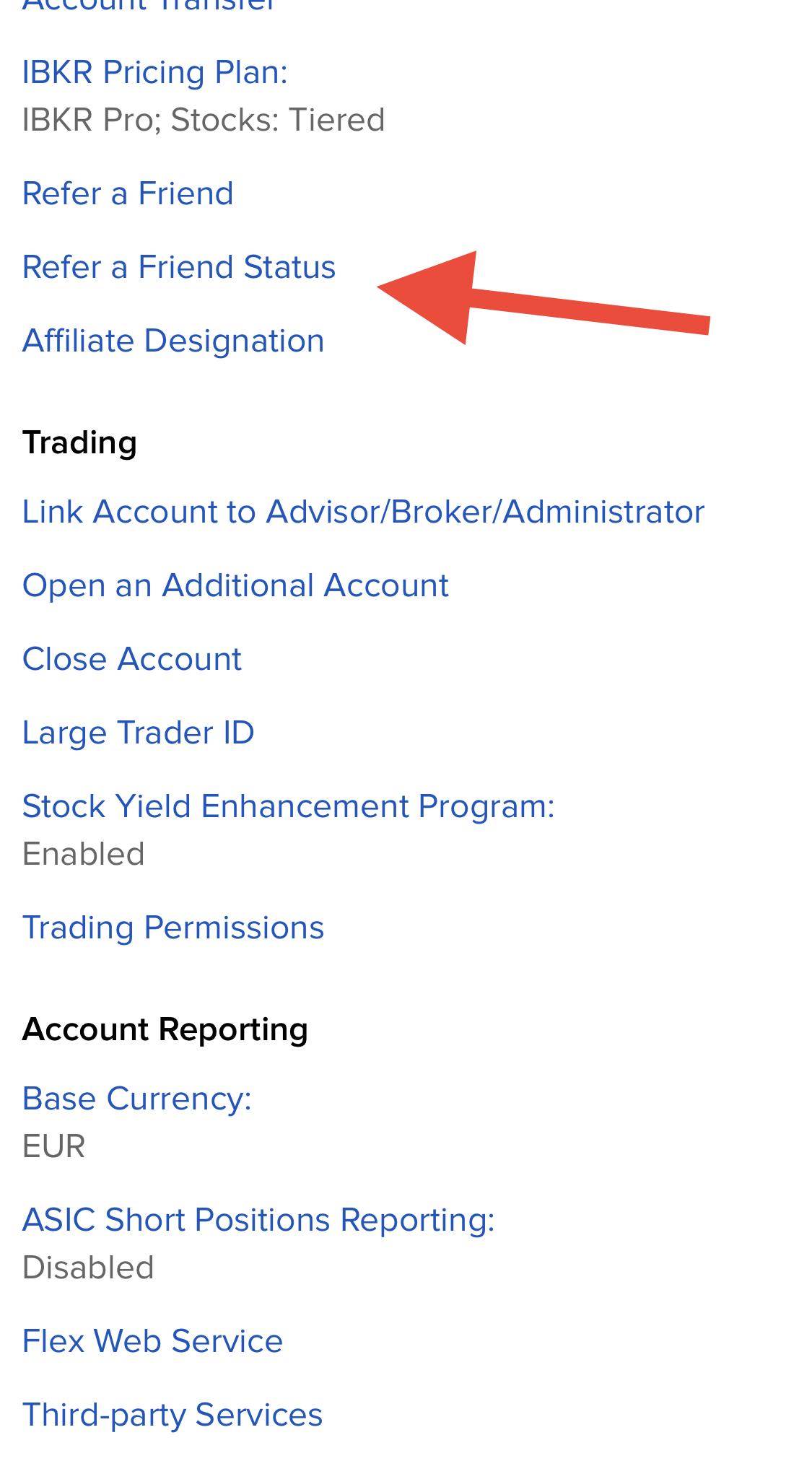Tap the Close Account link

click(132, 660)
